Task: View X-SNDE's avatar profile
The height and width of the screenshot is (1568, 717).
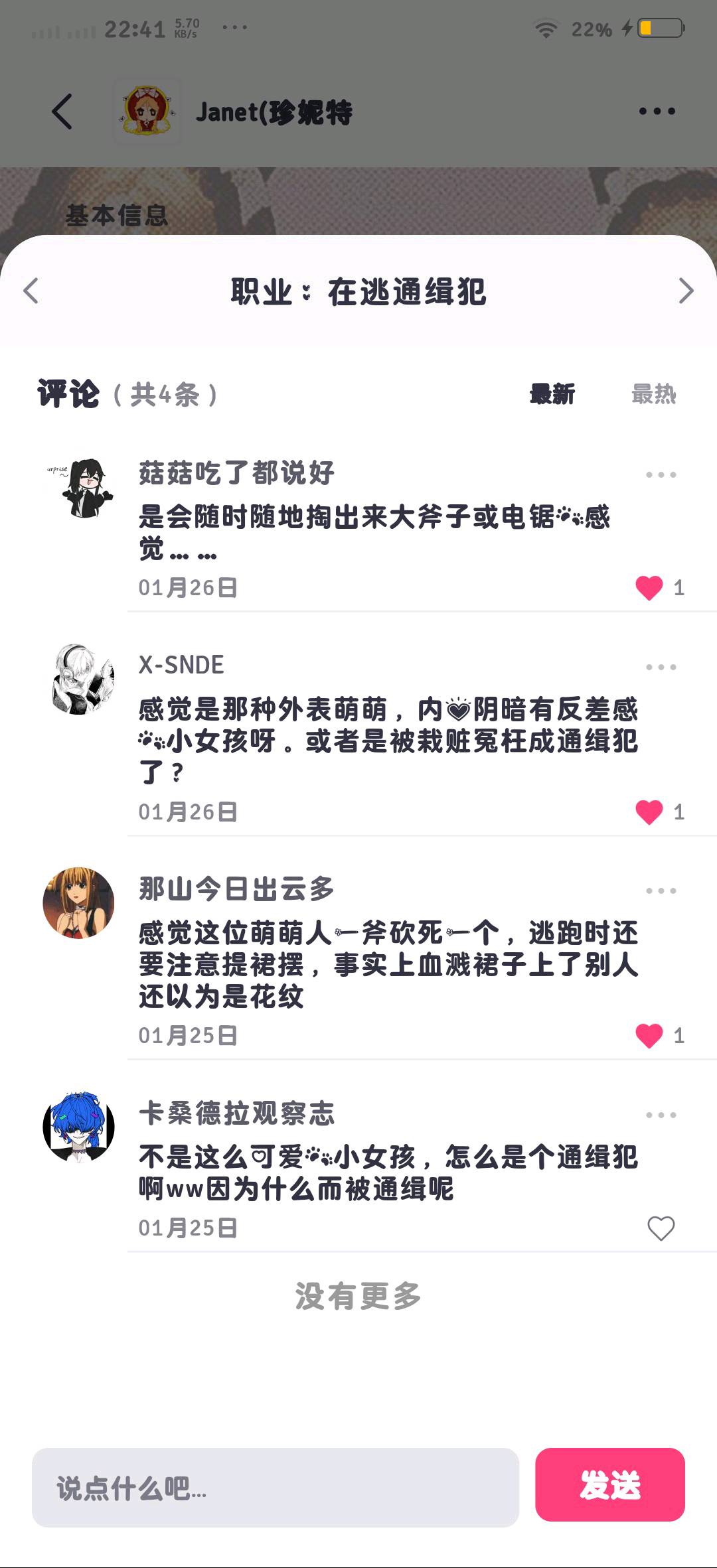Action: point(78,679)
